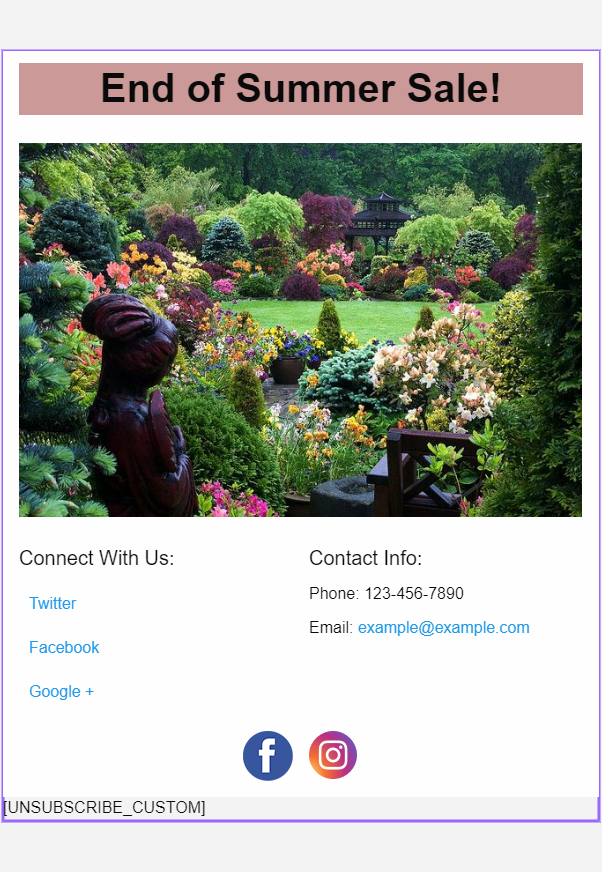This screenshot has width=602, height=872.
Task: Open the Twitter link
Action: [52, 603]
